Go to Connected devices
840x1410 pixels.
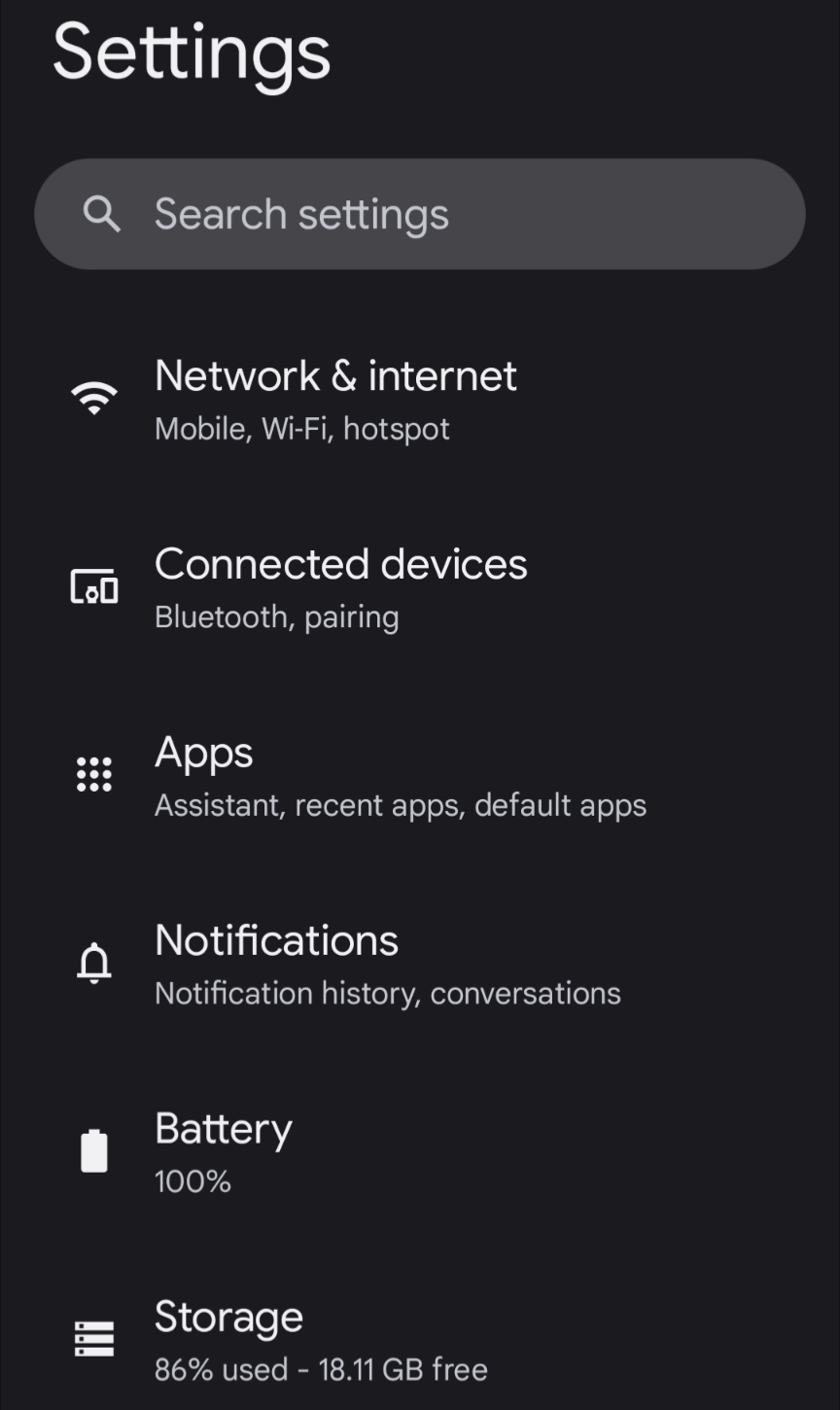[x=340, y=587]
